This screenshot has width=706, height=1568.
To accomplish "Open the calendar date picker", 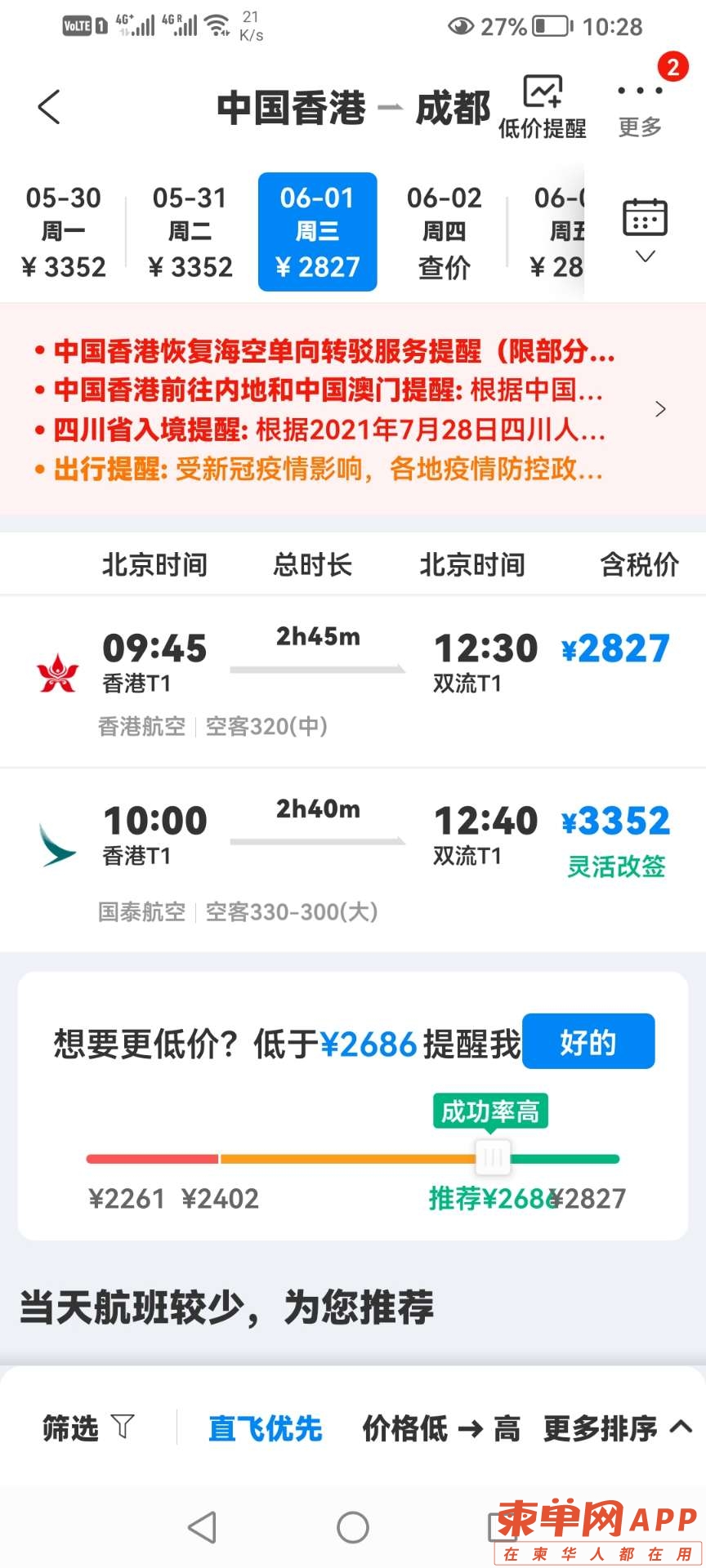I will (x=645, y=229).
